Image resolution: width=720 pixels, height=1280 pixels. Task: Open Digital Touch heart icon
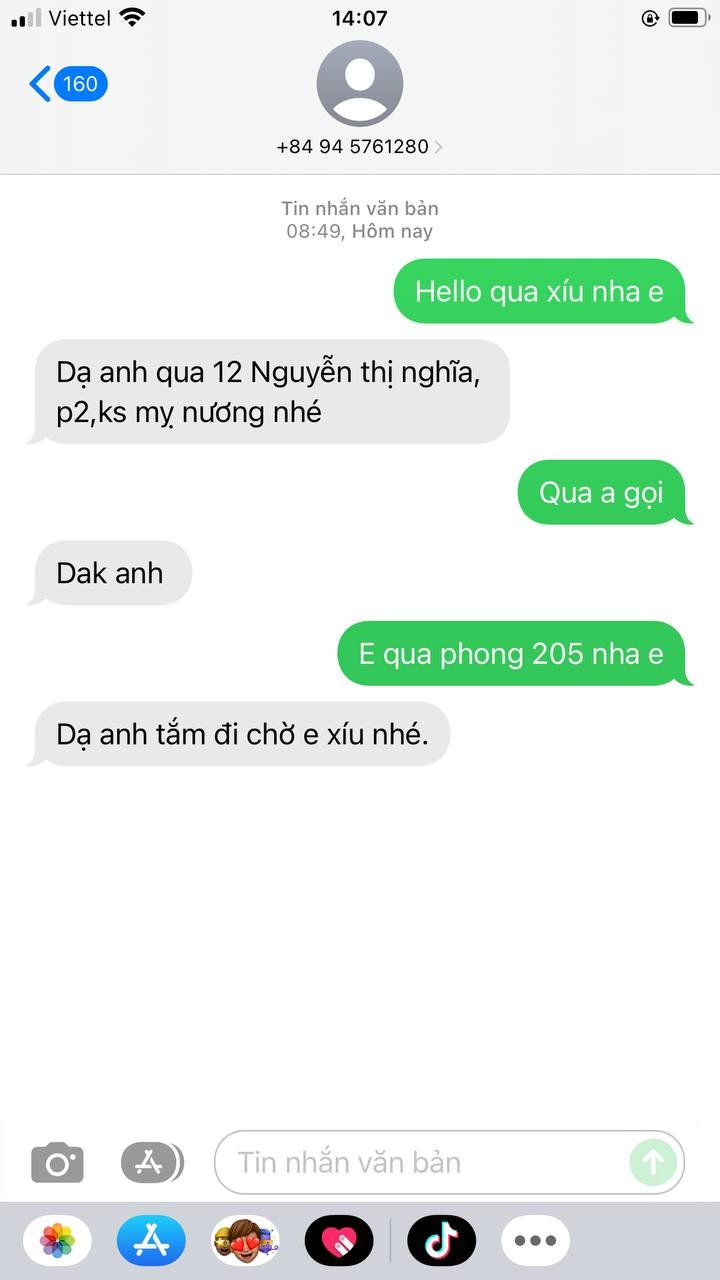338,1241
